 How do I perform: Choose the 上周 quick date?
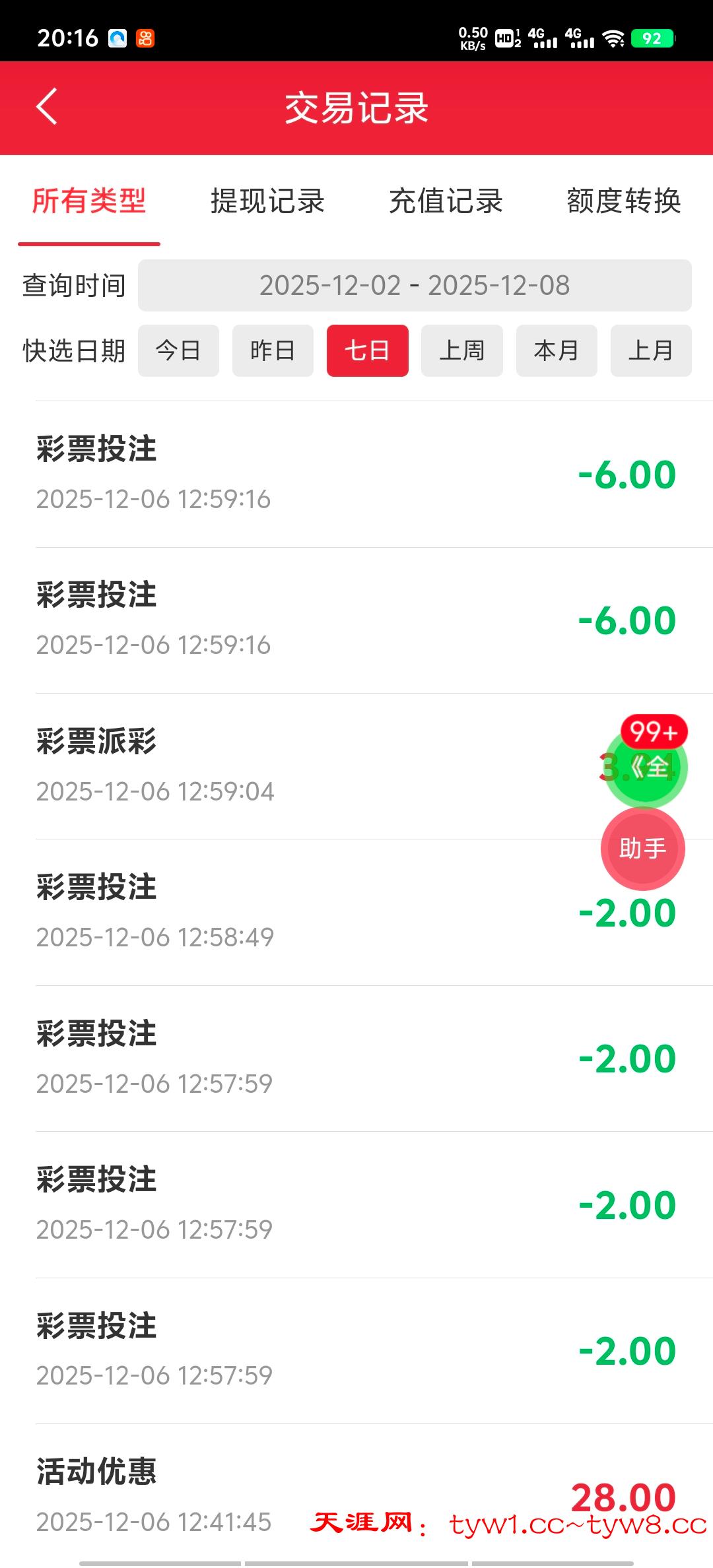(461, 350)
